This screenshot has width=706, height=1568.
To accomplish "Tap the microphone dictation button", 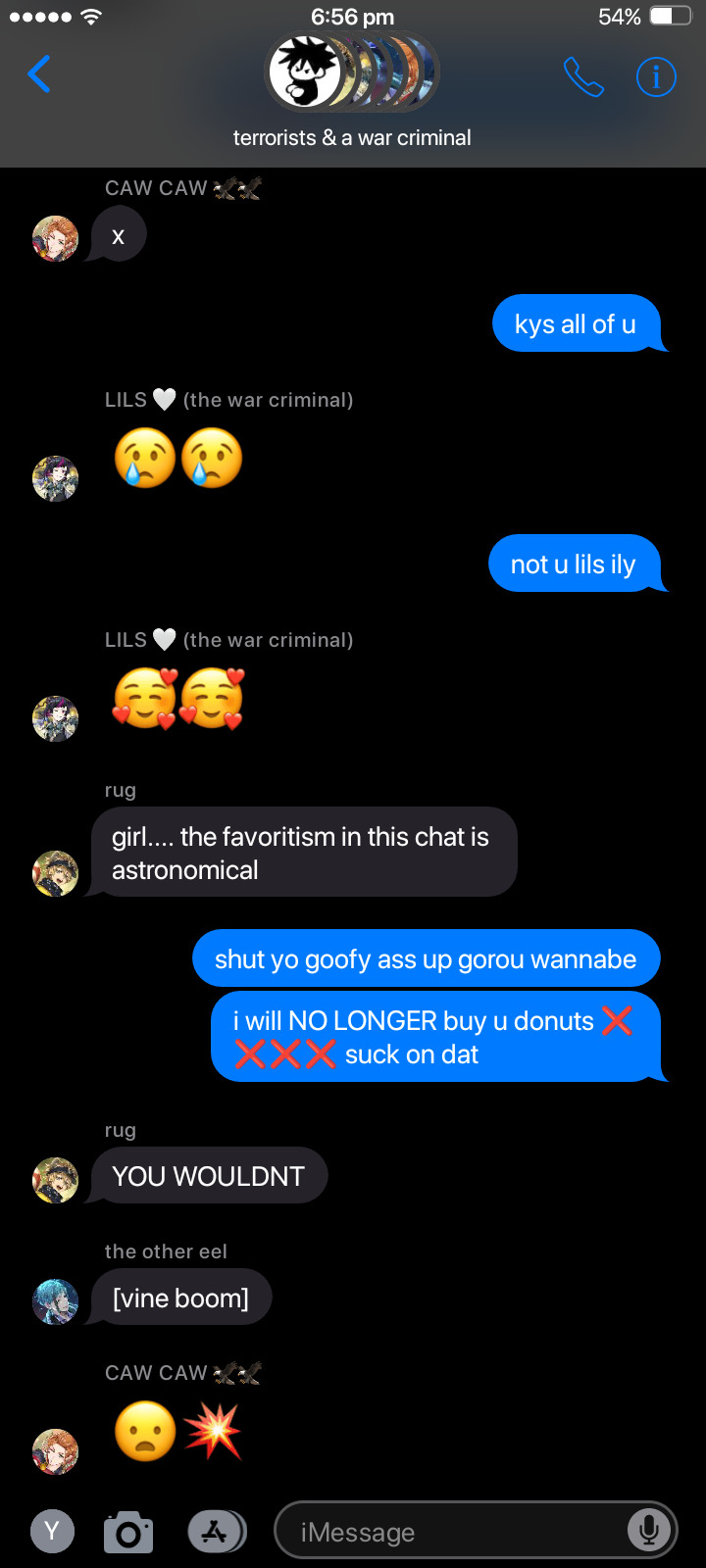I will click(648, 1530).
